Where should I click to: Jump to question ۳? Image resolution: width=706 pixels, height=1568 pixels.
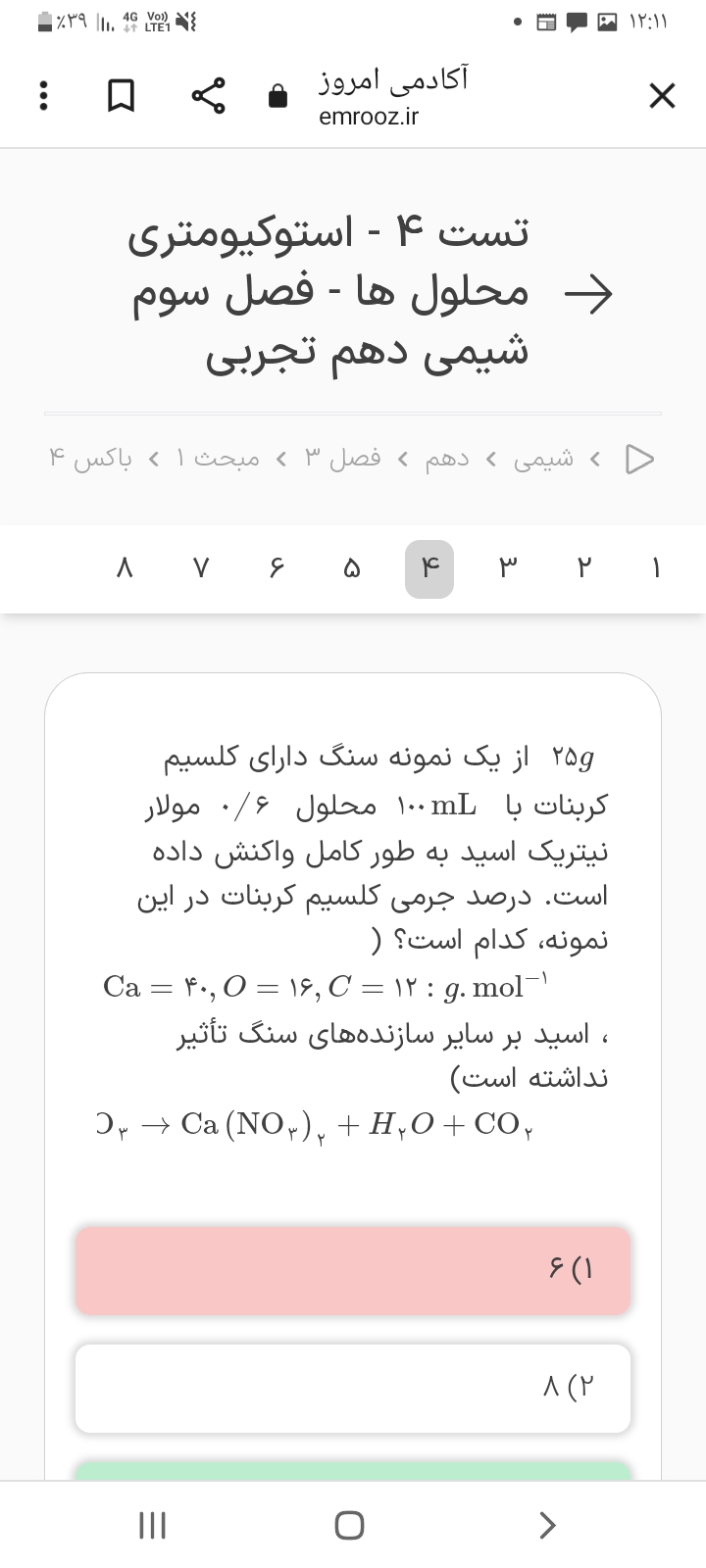tap(507, 568)
